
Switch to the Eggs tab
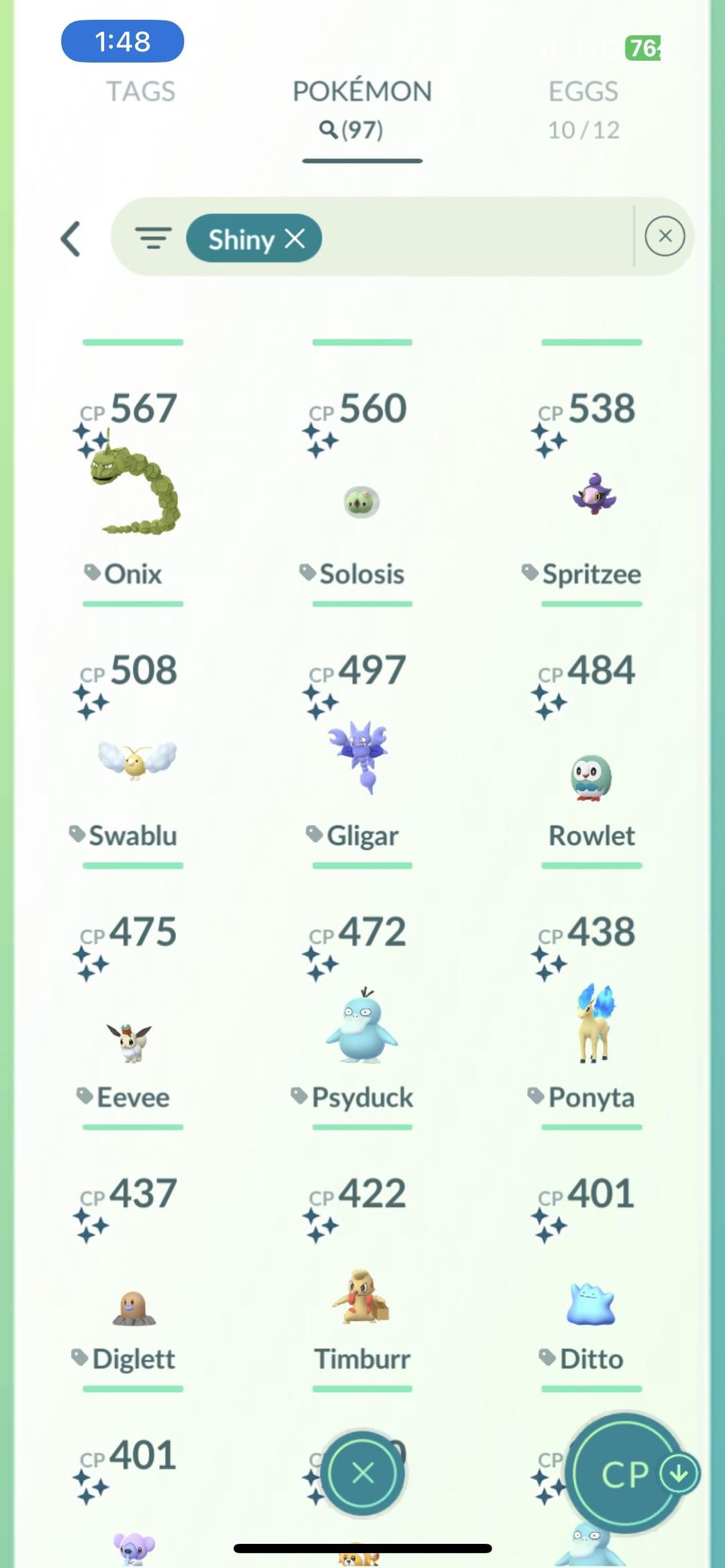click(x=583, y=107)
